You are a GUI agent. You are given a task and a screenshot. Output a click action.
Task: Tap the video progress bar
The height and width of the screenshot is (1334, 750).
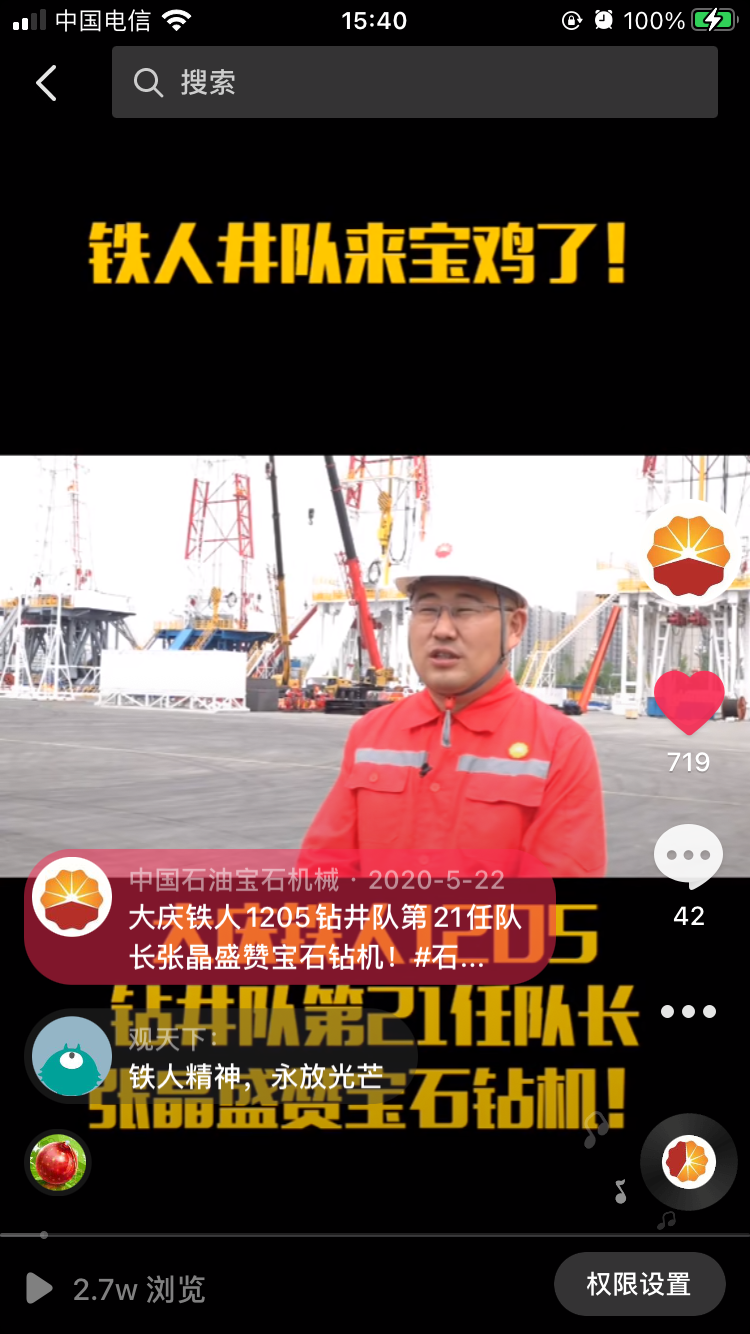click(x=375, y=1235)
